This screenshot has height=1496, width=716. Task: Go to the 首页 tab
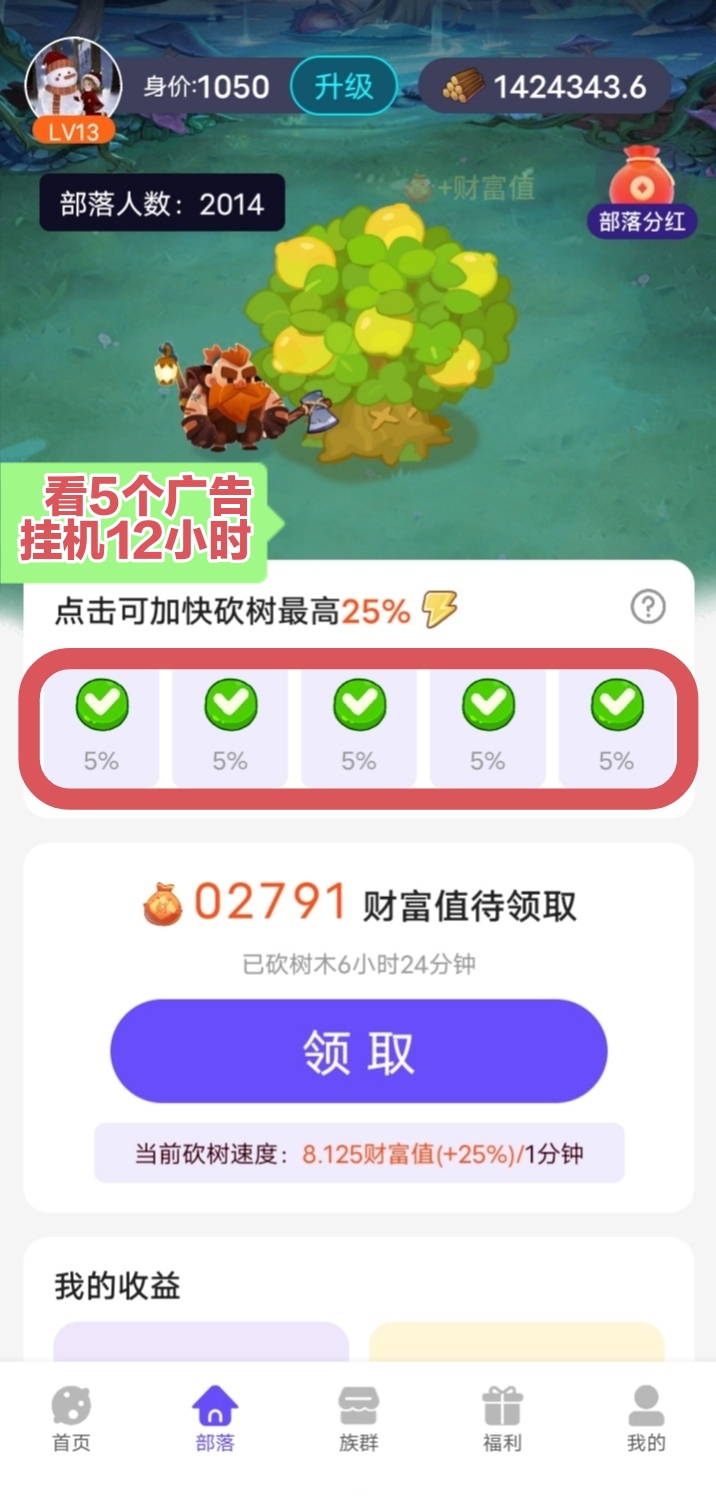coord(71,1418)
